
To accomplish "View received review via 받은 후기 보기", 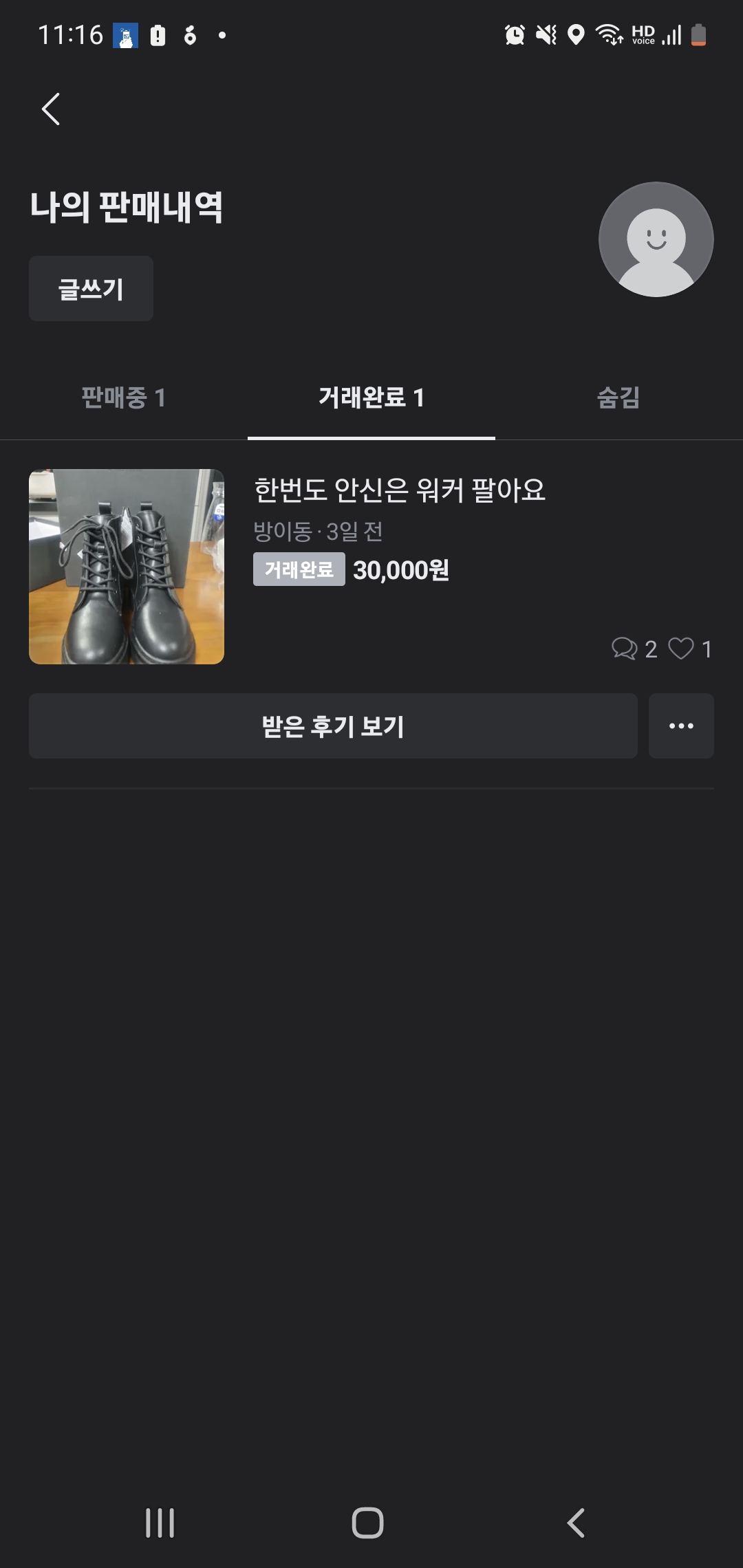I will pos(333,726).
